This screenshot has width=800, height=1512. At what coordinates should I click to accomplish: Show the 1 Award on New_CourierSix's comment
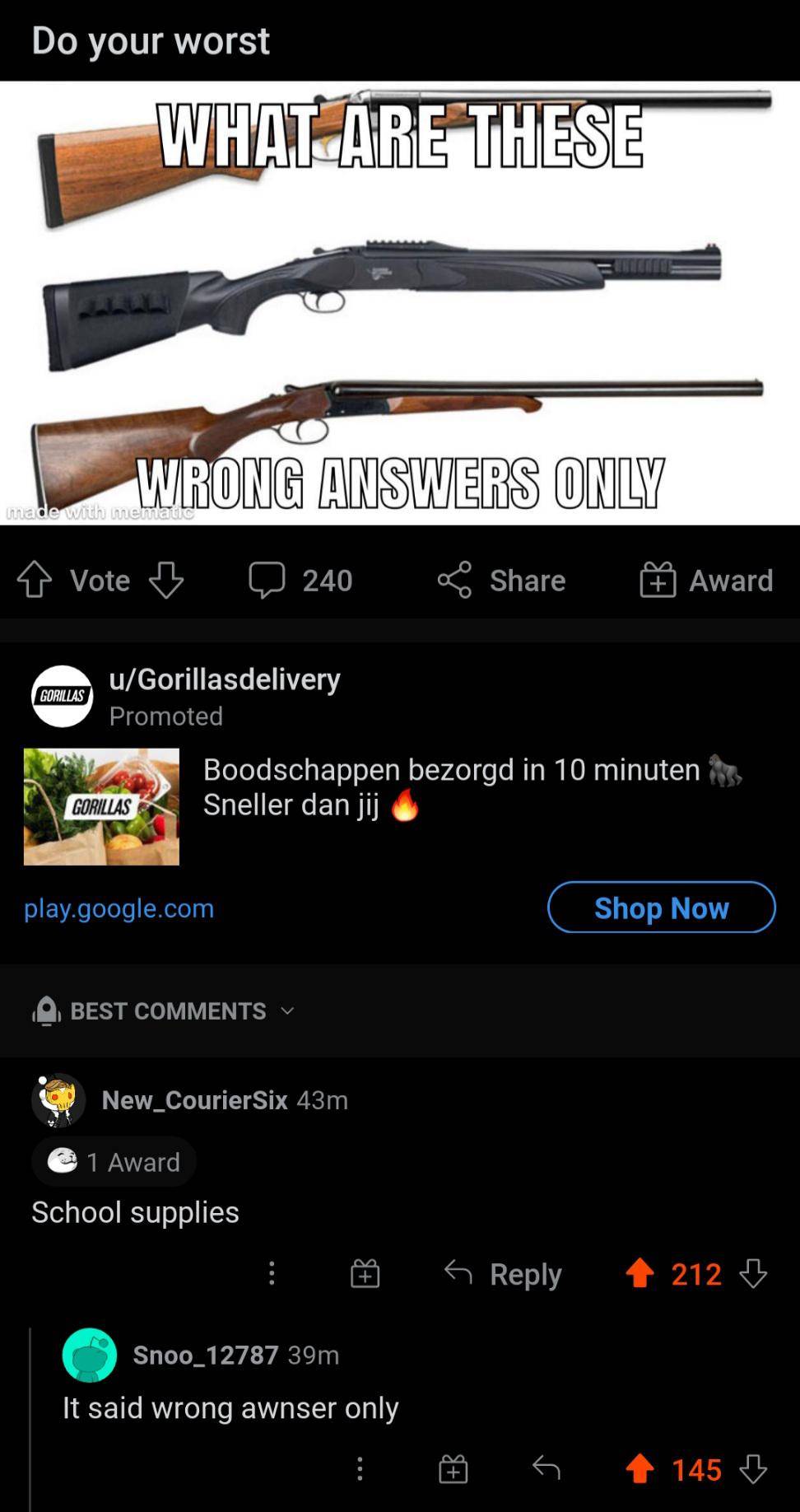click(114, 1161)
